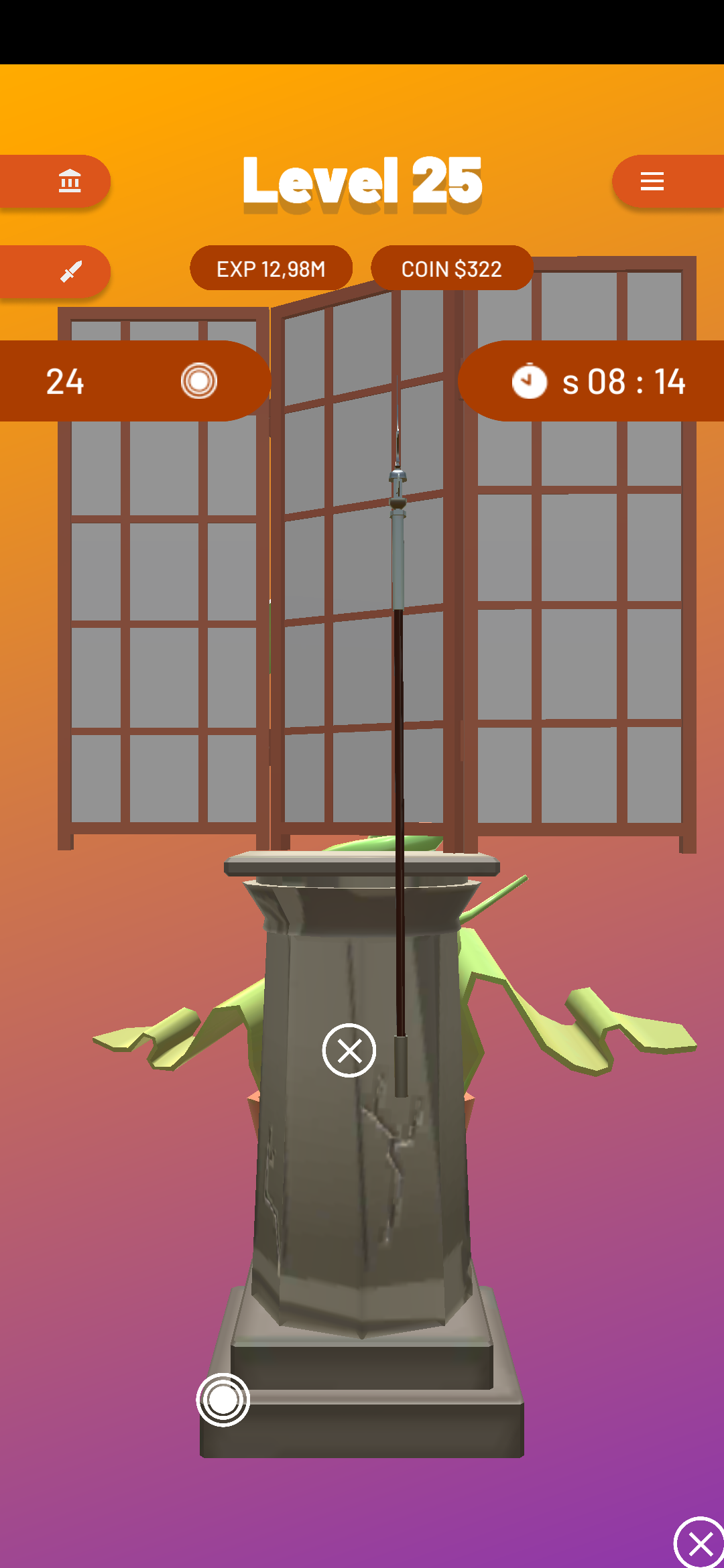Close using the bottom corner X button
Image resolution: width=724 pixels, height=1568 pixels.
pos(700,1543)
